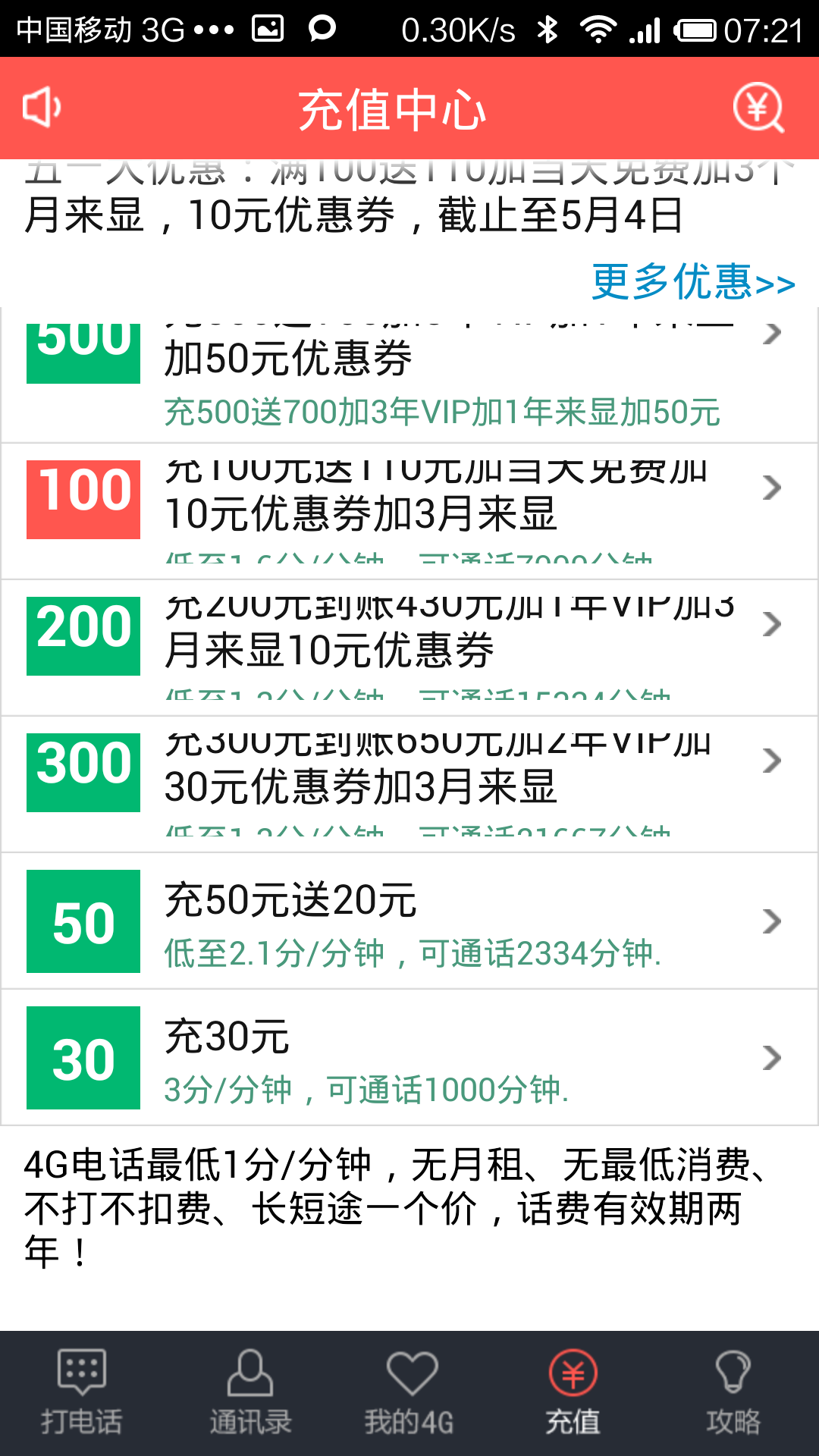This screenshot has width=819, height=1456.
Task: Switch to the 打电话 tab
Action: pos(82,1393)
